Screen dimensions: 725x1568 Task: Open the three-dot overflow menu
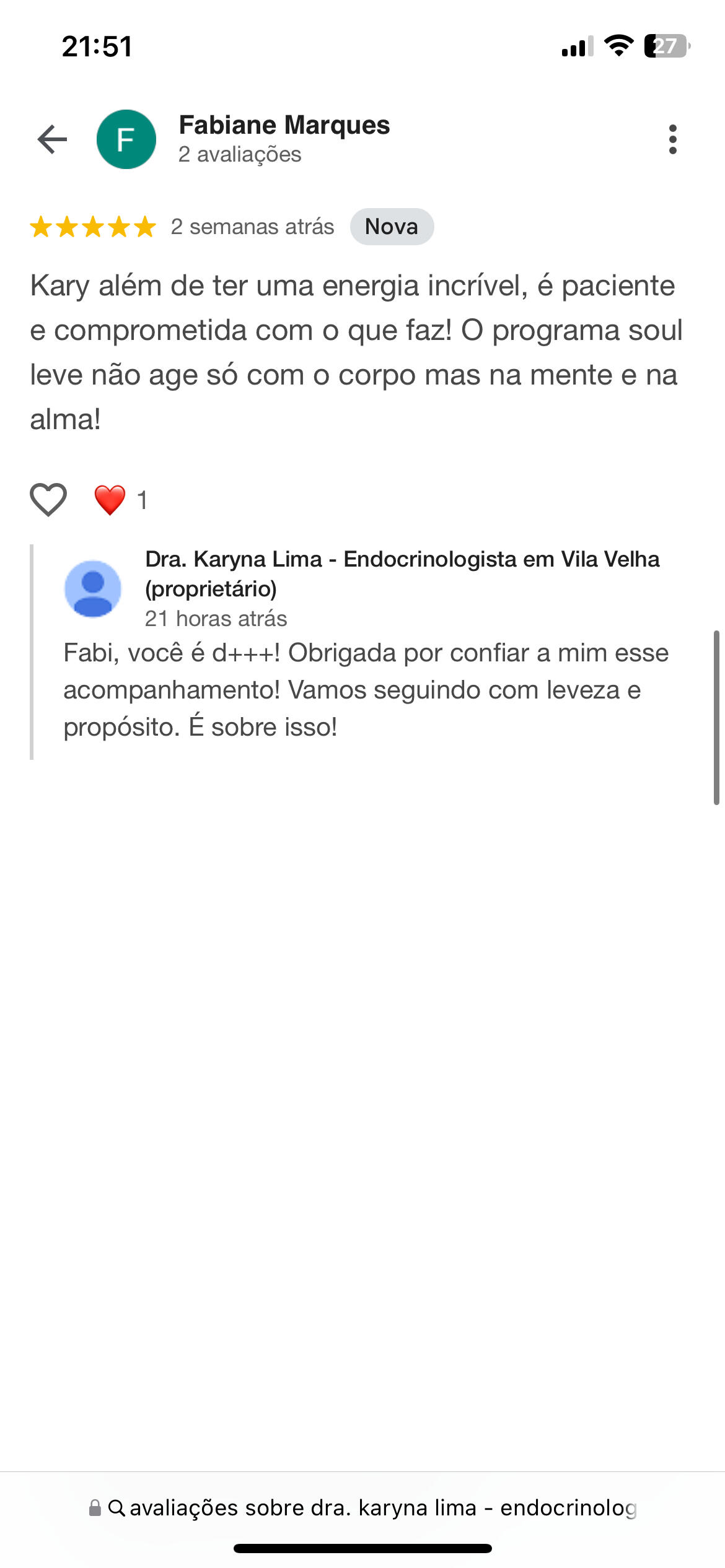click(672, 139)
